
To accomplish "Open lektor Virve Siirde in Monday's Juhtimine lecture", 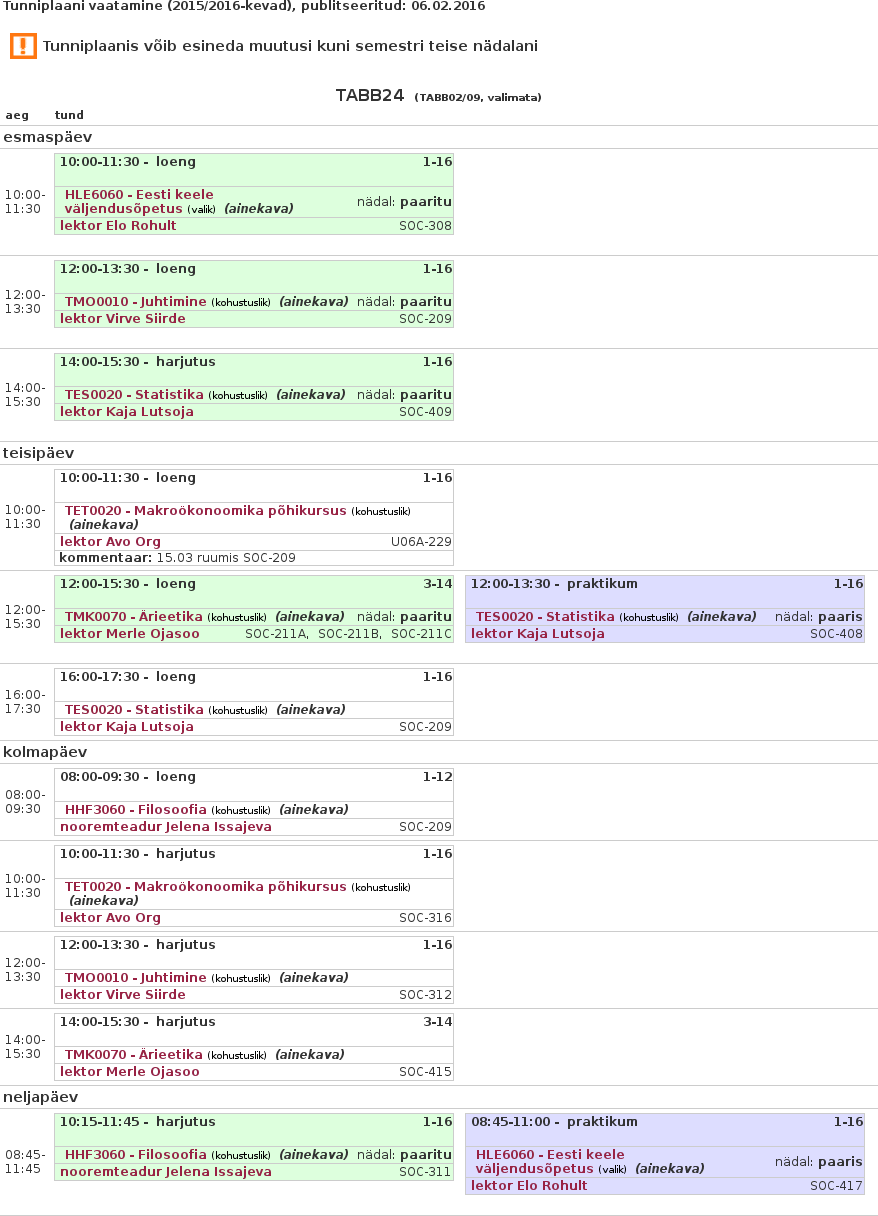I will [122, 319].
